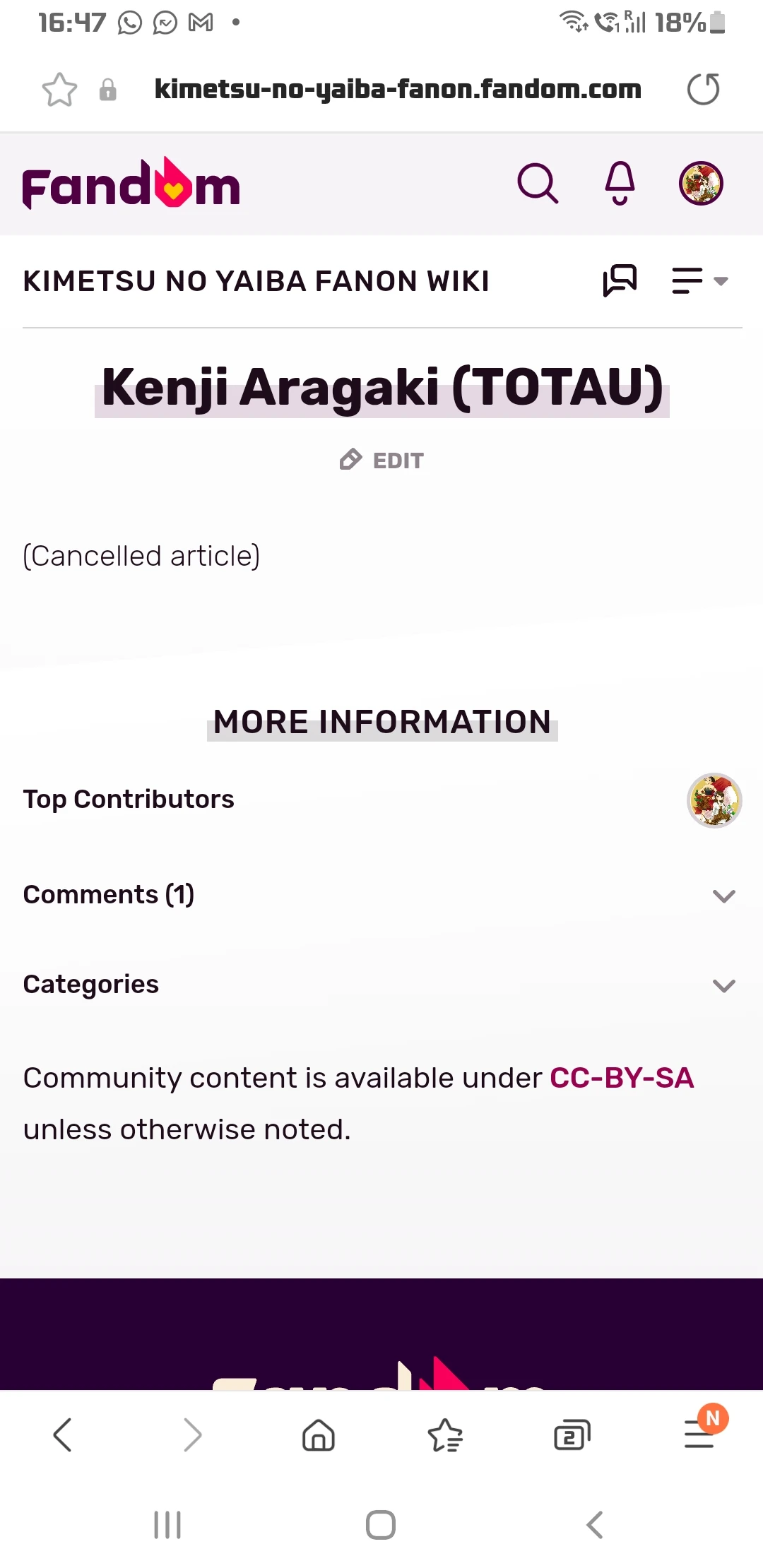This screenshot has width=763, height=1568.
Task: Tap the URL address bar
Action: coord(397,90)
